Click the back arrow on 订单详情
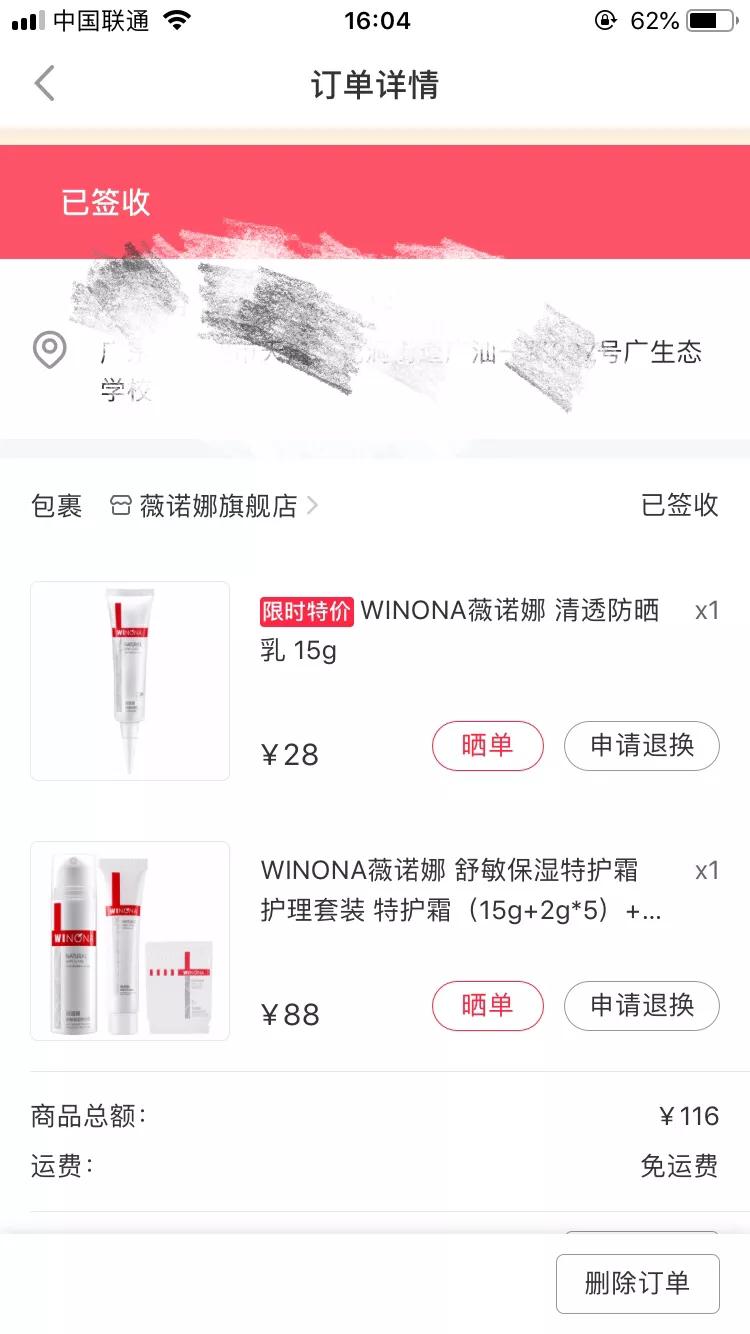Screen dimensions: 750x1334 click(42, 84)
